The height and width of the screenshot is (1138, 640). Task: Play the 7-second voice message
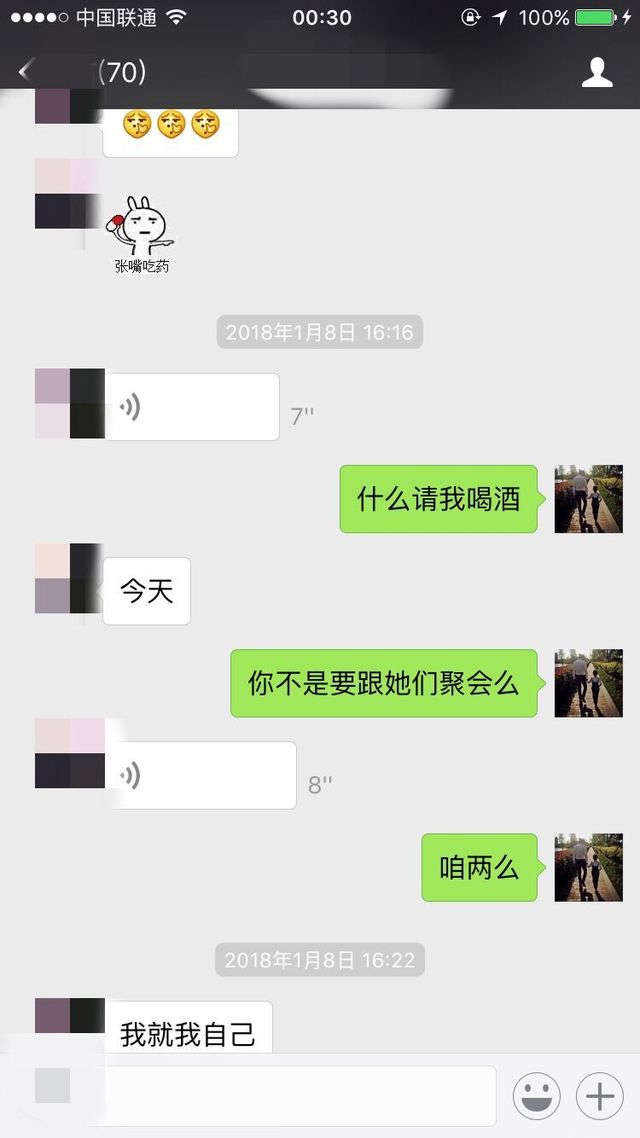[x=191, y=407]
